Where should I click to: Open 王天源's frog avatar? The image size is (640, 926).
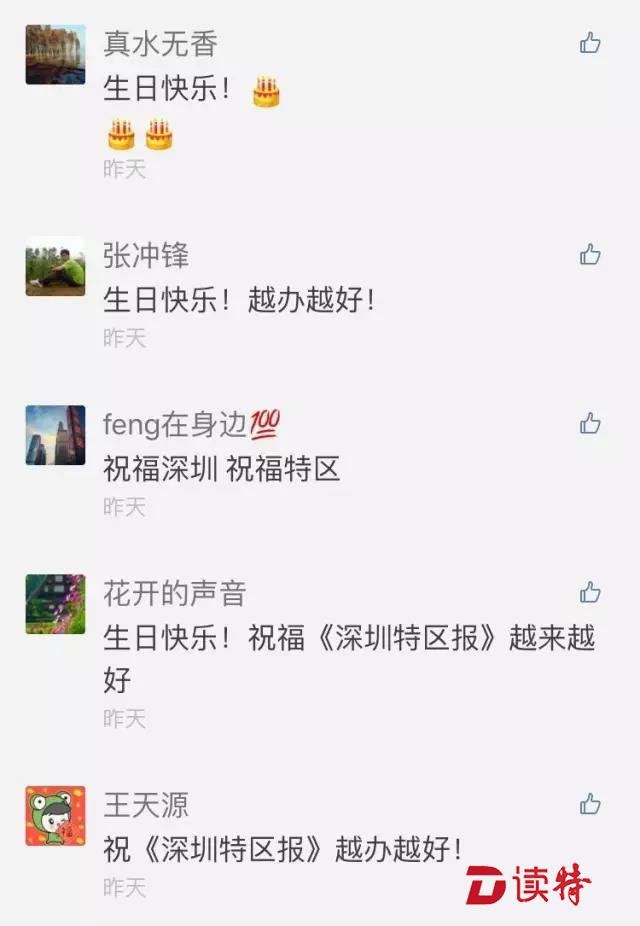[x=55, y=816]
